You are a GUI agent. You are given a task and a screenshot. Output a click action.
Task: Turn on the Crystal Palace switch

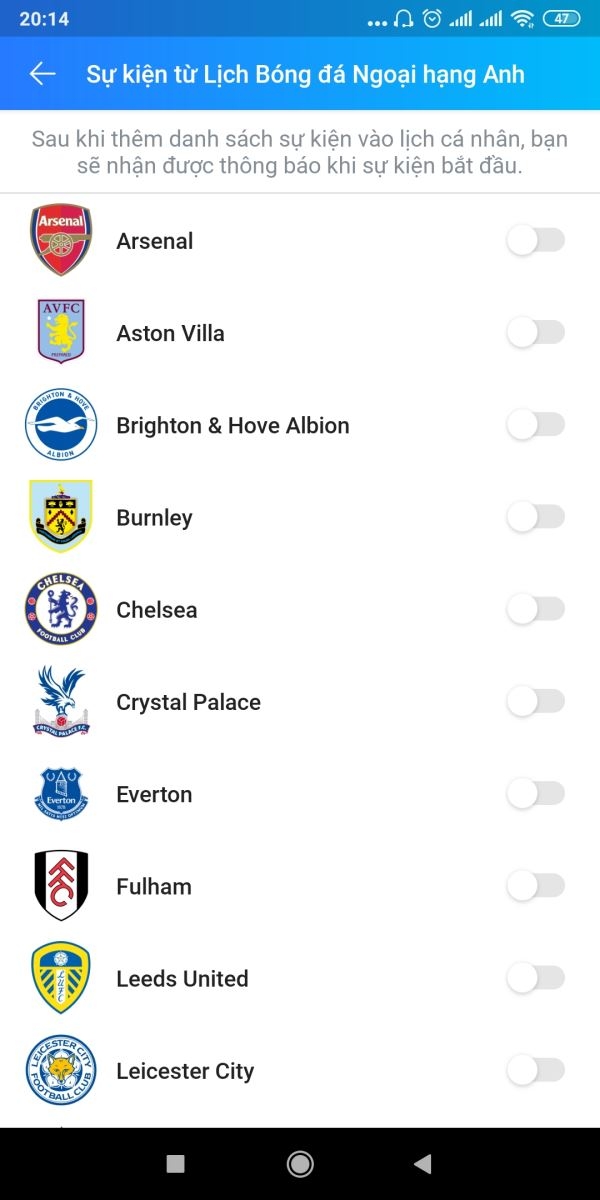(536, 702)
